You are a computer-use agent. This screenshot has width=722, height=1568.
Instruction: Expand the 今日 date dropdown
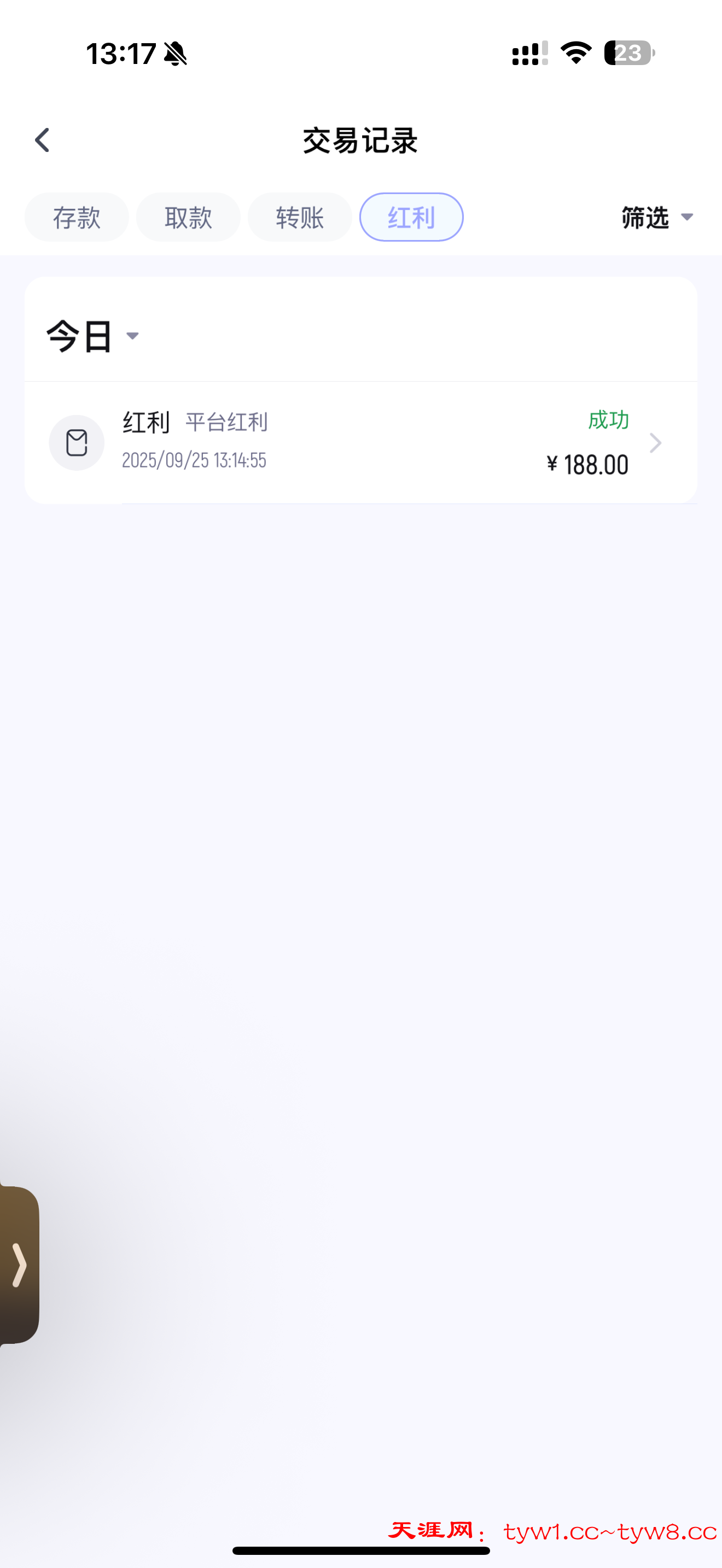click(93, 336)
